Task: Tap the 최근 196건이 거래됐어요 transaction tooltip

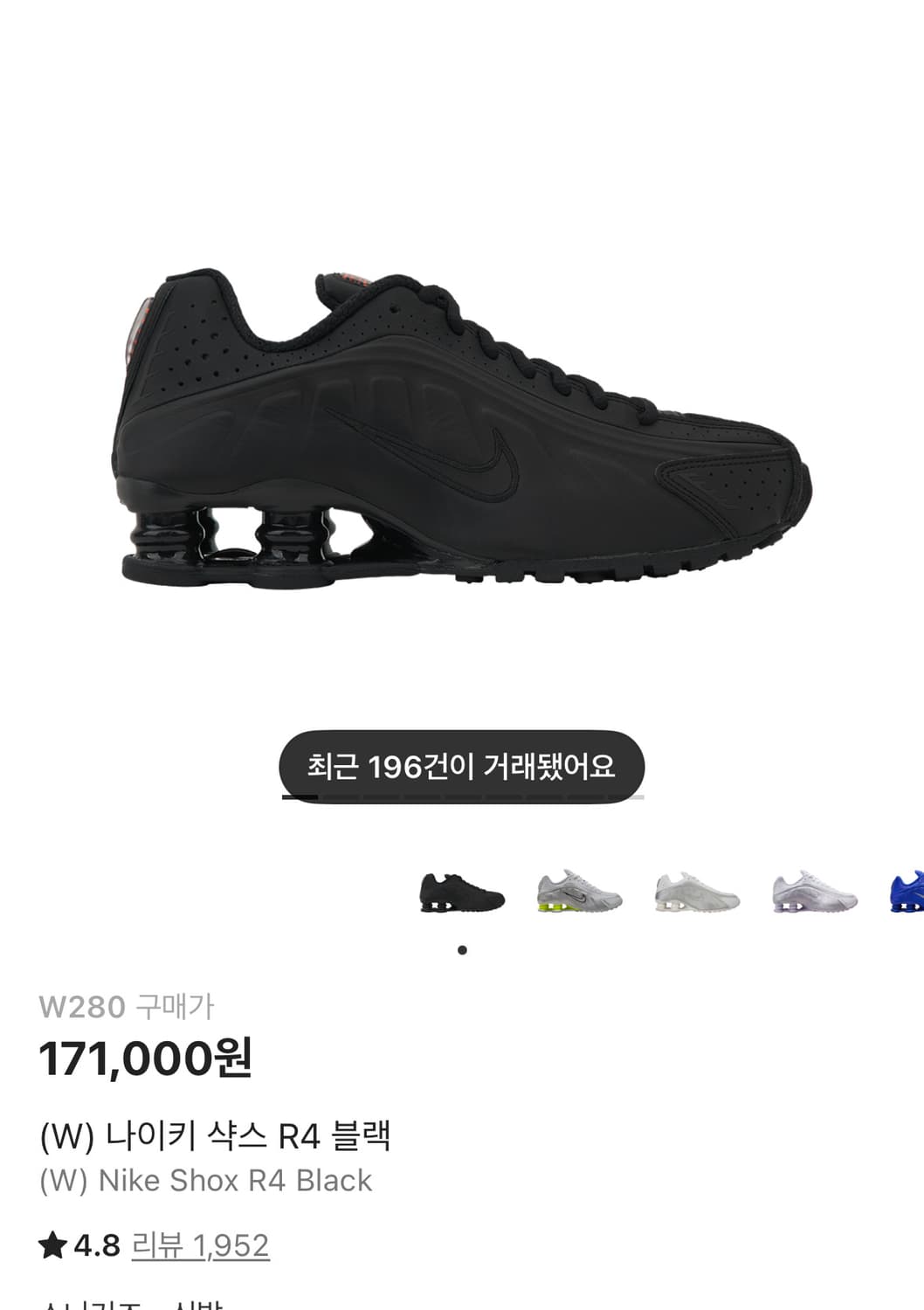Action: coord(462,765)
